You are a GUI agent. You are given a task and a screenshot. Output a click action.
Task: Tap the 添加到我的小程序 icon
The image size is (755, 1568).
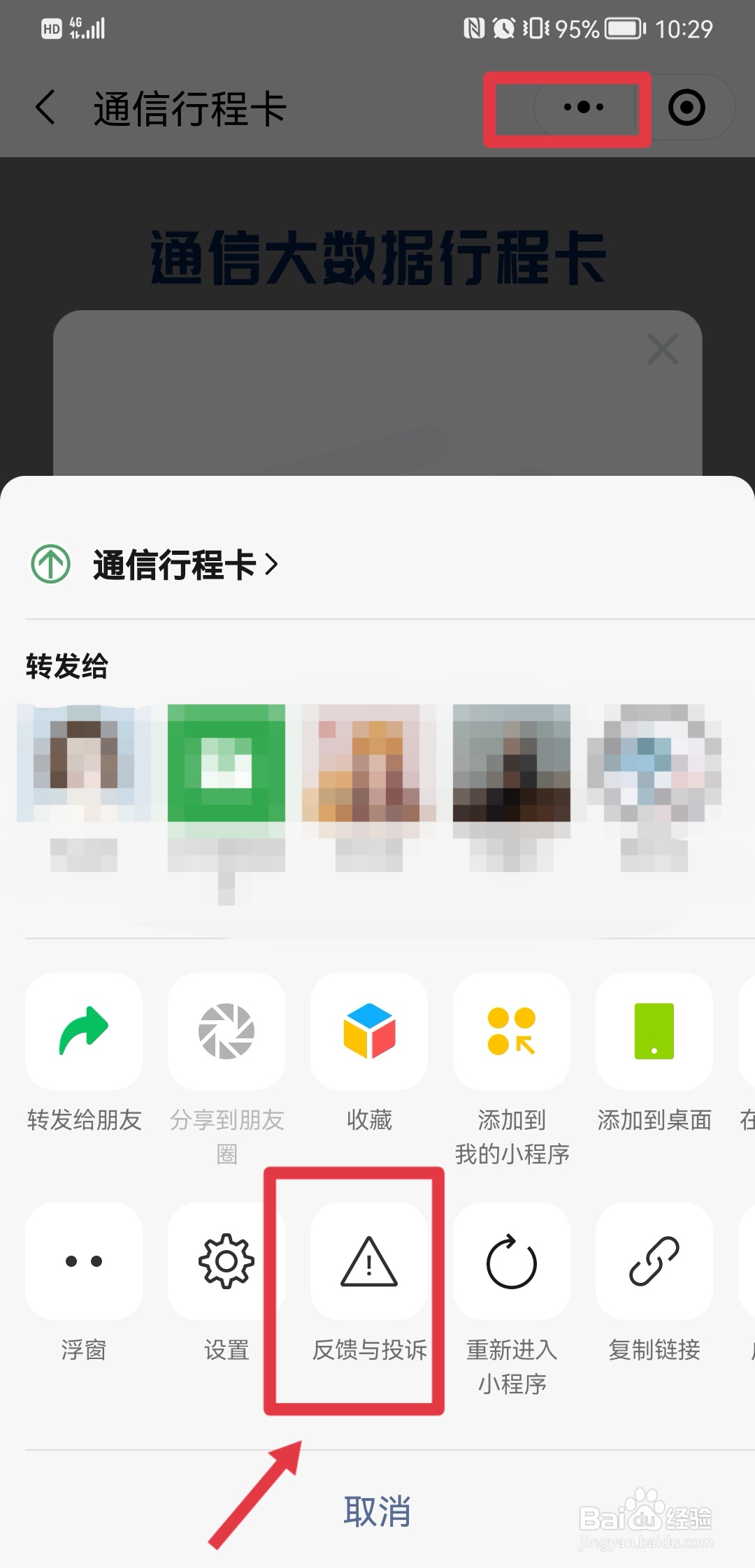click(512, 1033)
